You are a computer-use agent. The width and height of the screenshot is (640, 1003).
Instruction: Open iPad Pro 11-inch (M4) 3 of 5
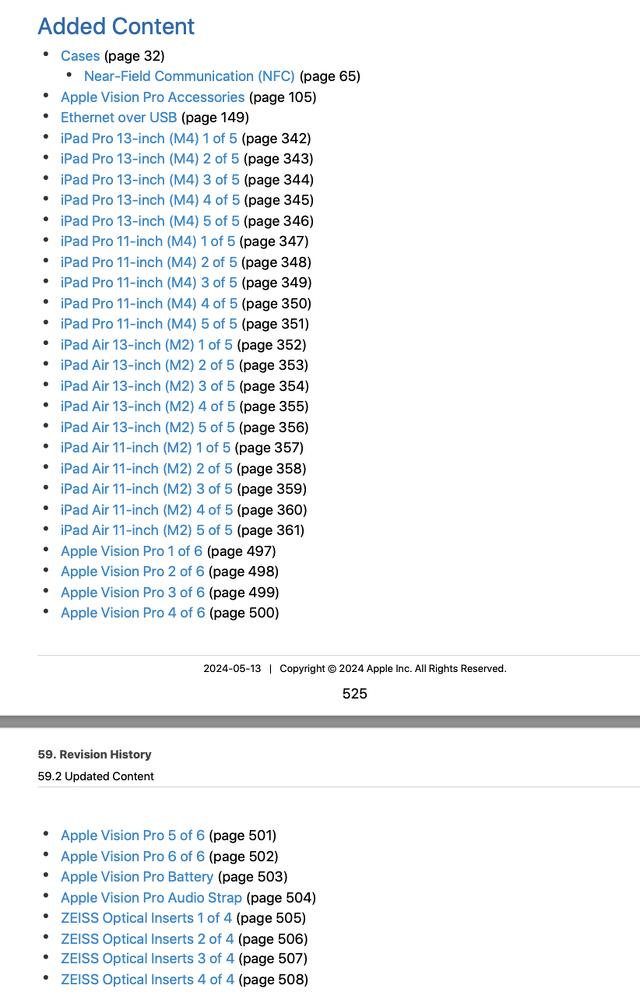pyautogui.click(x=149, y=283)
